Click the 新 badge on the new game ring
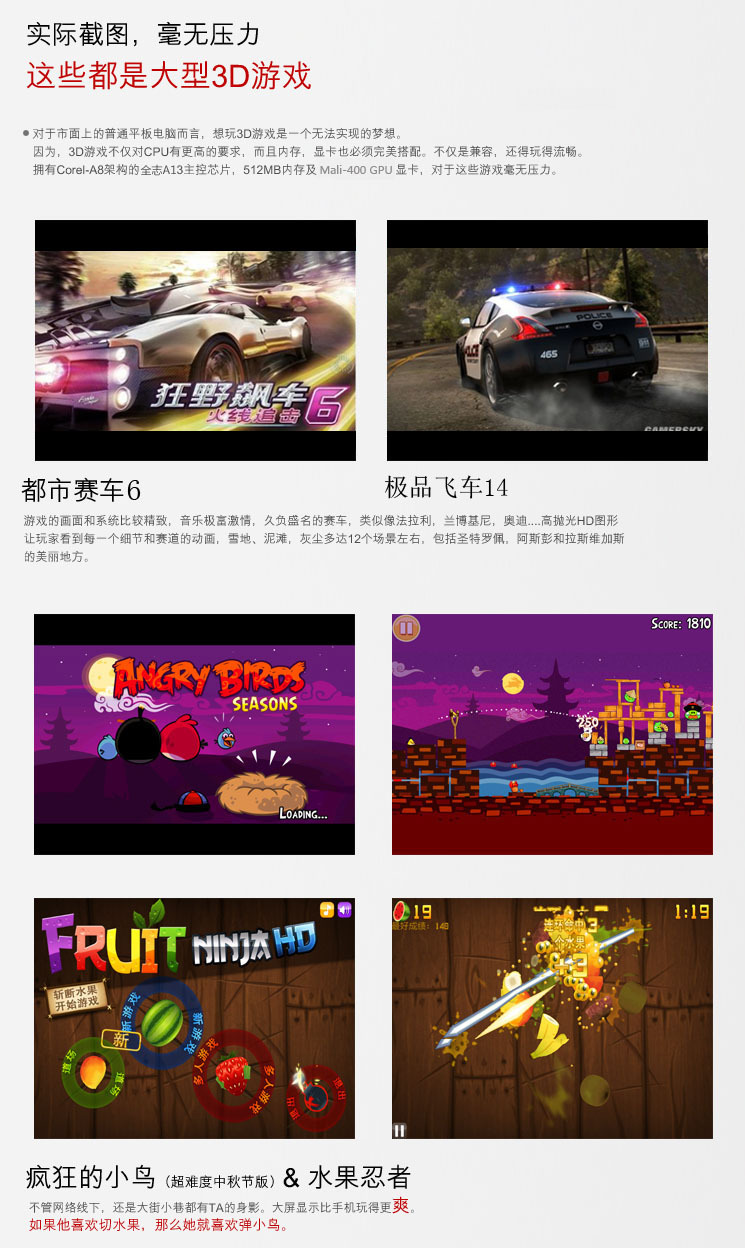The width and height of the screenshot is (745, 1250). click(121, 1039)
